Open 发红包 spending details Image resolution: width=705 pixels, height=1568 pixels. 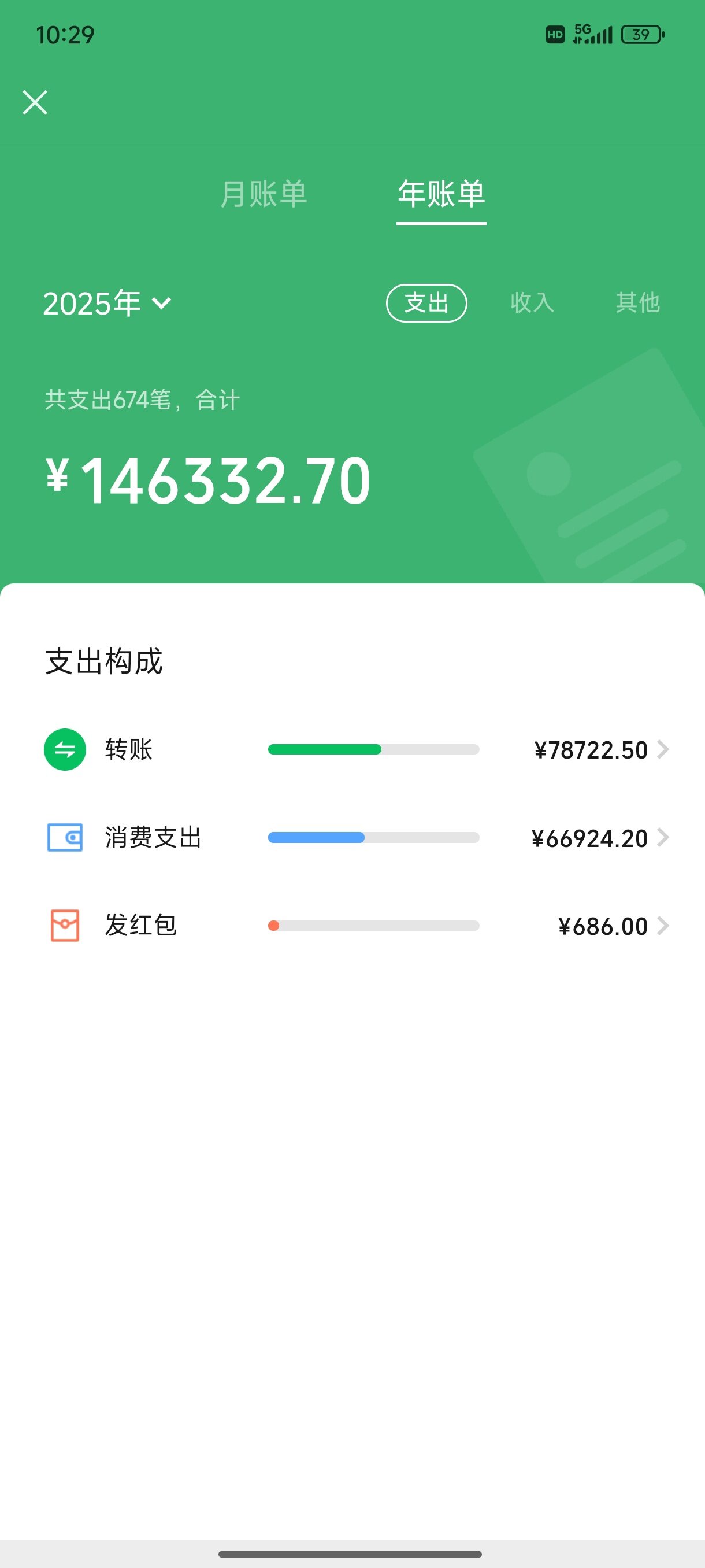[357, 926]
